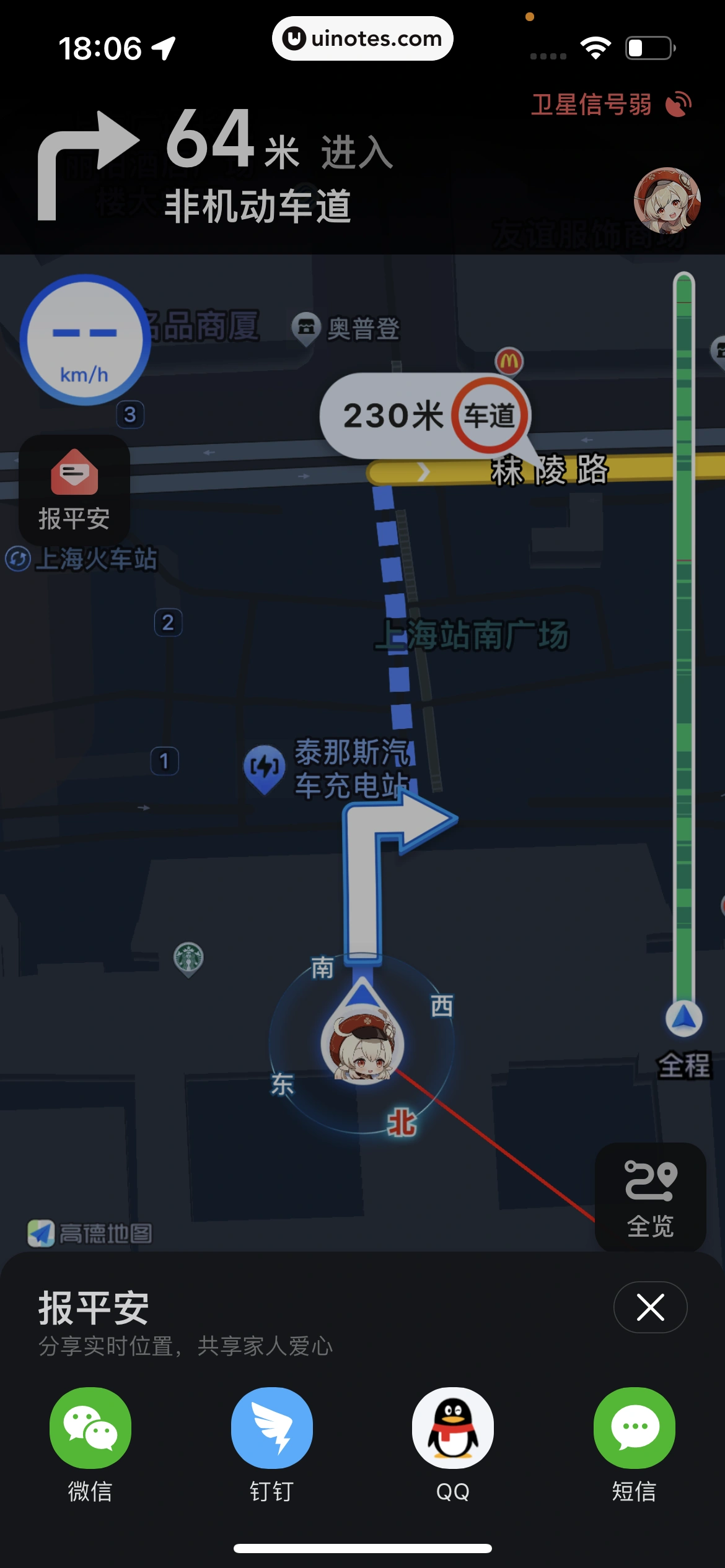725x1568 pixels.
Task: Share location via 钉钉 (DingTalk)
Action: [271, 1428]
